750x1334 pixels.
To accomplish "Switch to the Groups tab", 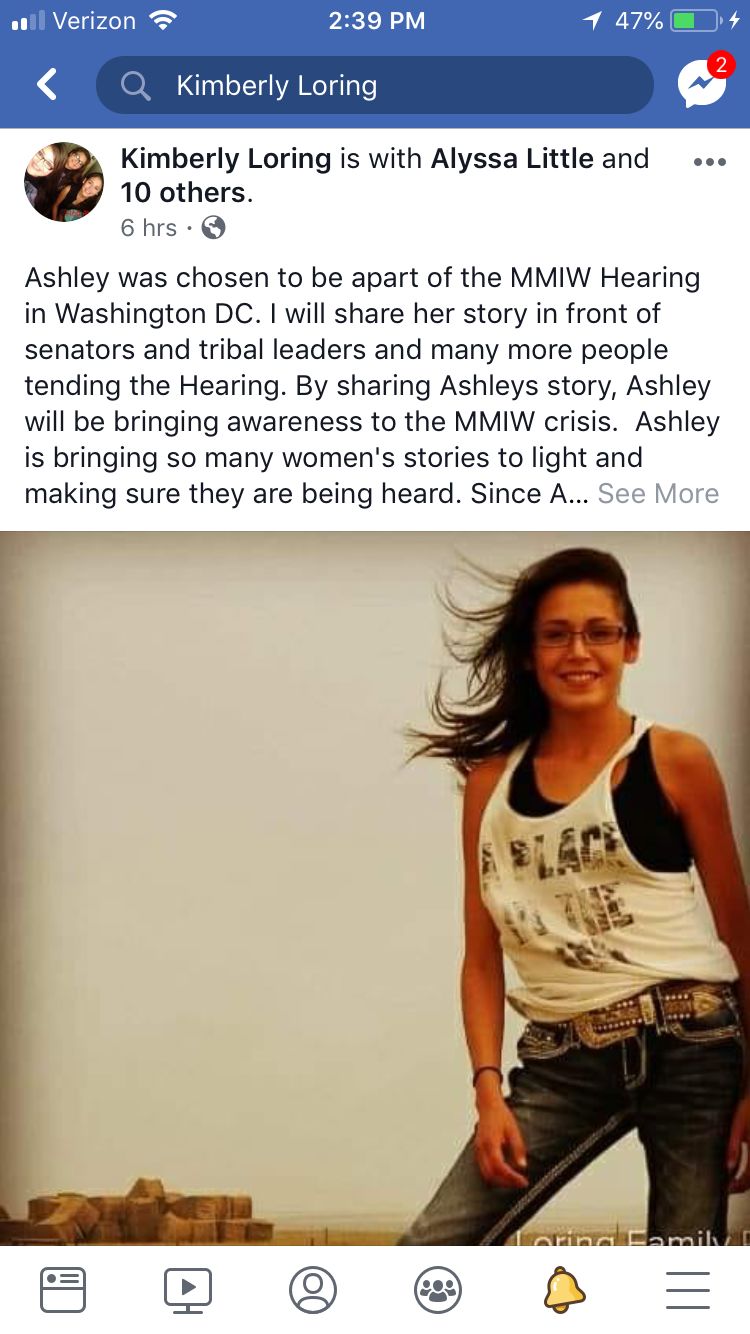I will pyautogui.click(x=438, y=1289).
